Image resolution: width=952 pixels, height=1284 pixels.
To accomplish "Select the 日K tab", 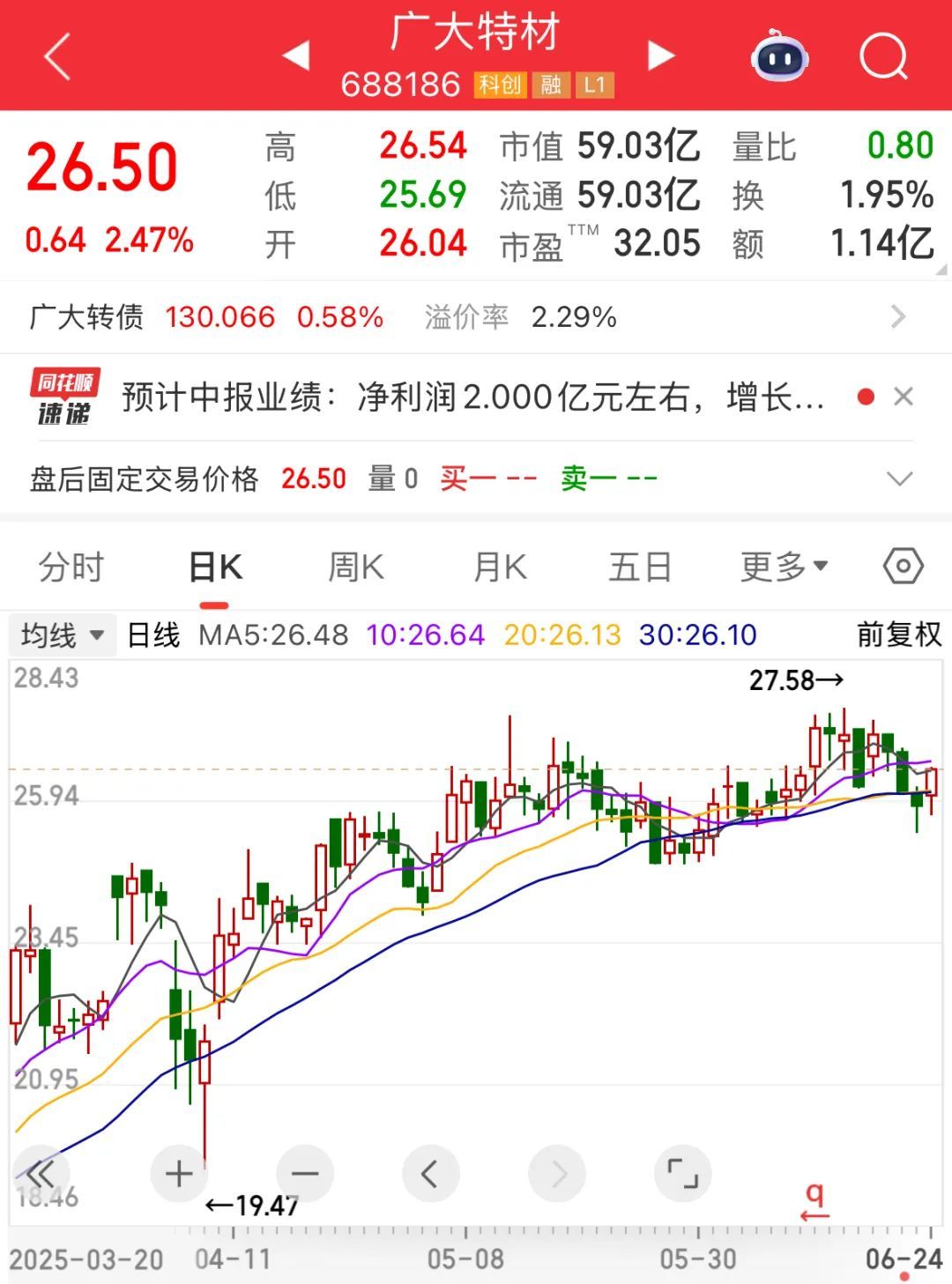I will [215, 567].
